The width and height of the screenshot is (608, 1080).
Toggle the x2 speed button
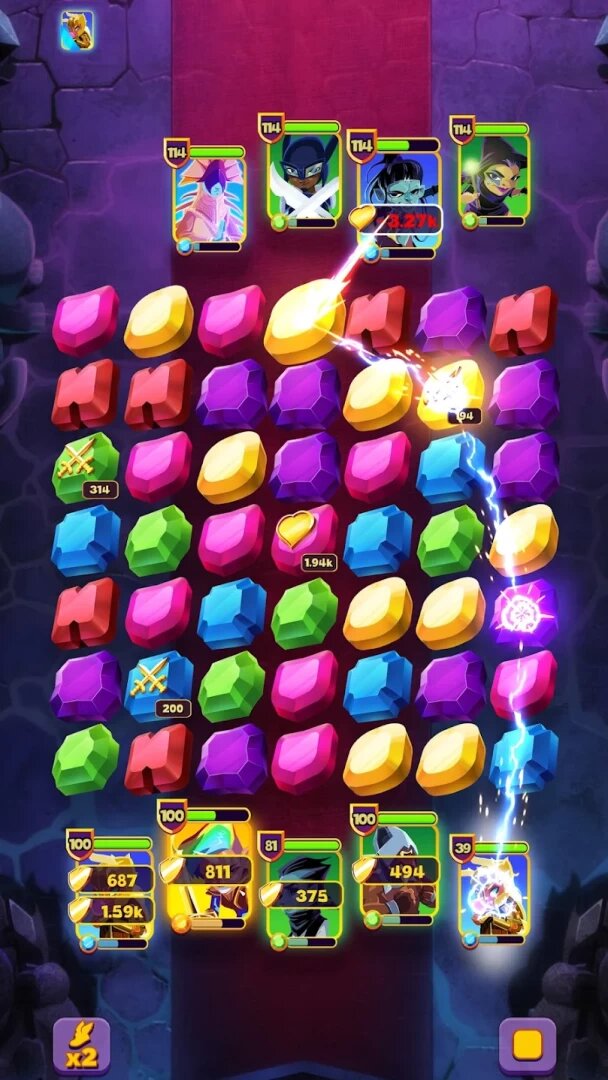click(81, 1046)
